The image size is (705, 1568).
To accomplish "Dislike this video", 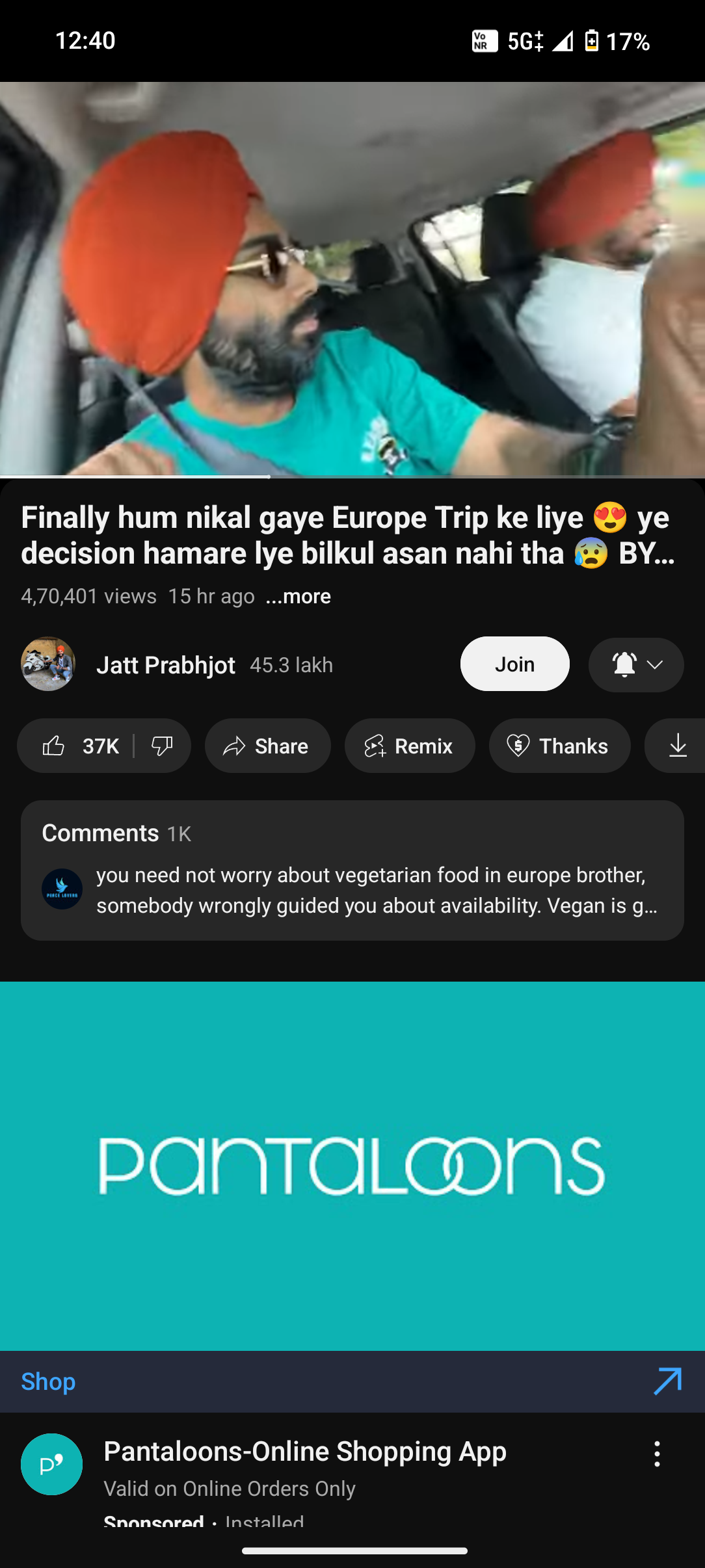I will pos(162,746).
